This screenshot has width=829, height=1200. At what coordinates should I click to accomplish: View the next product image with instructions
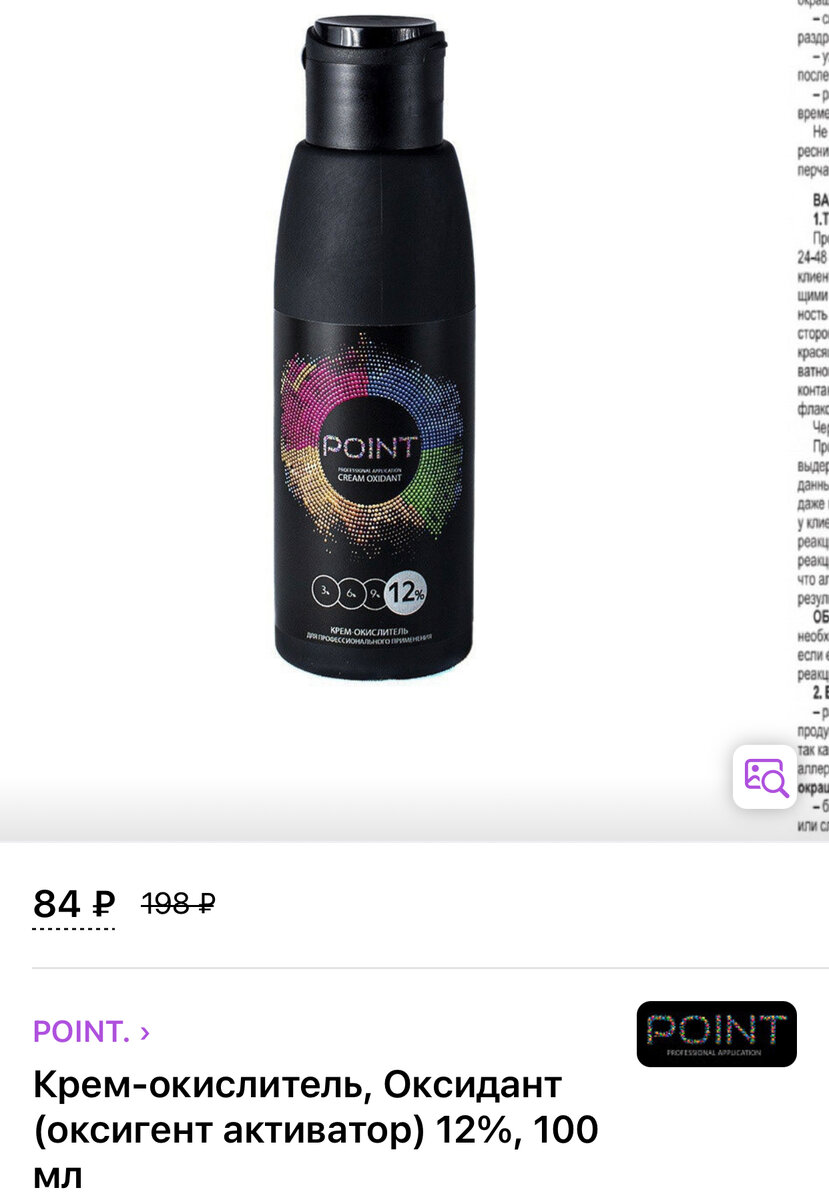pos(811,400)
